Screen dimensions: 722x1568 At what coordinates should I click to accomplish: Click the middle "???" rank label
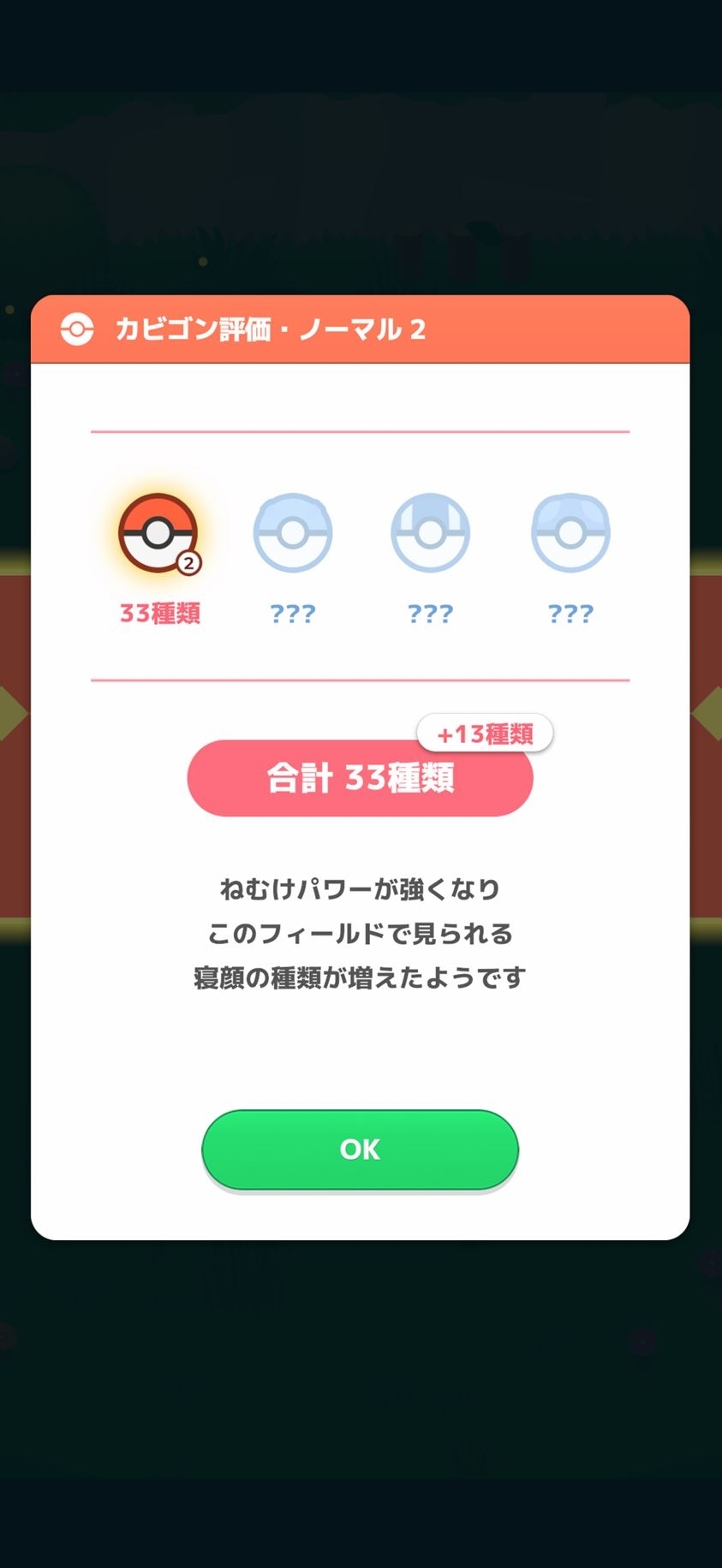tap(430, 612)
